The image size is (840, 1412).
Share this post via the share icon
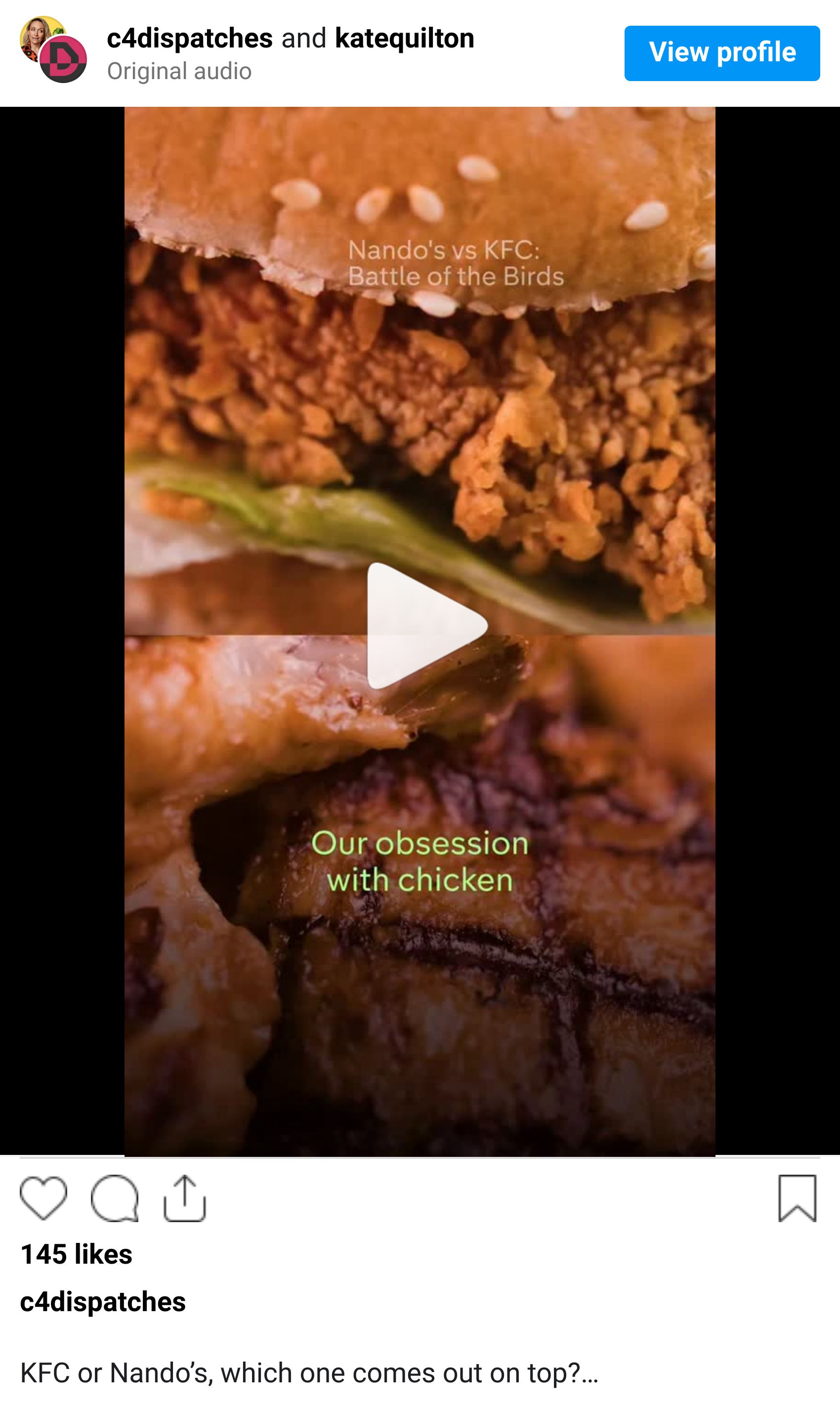point(184,1198)
